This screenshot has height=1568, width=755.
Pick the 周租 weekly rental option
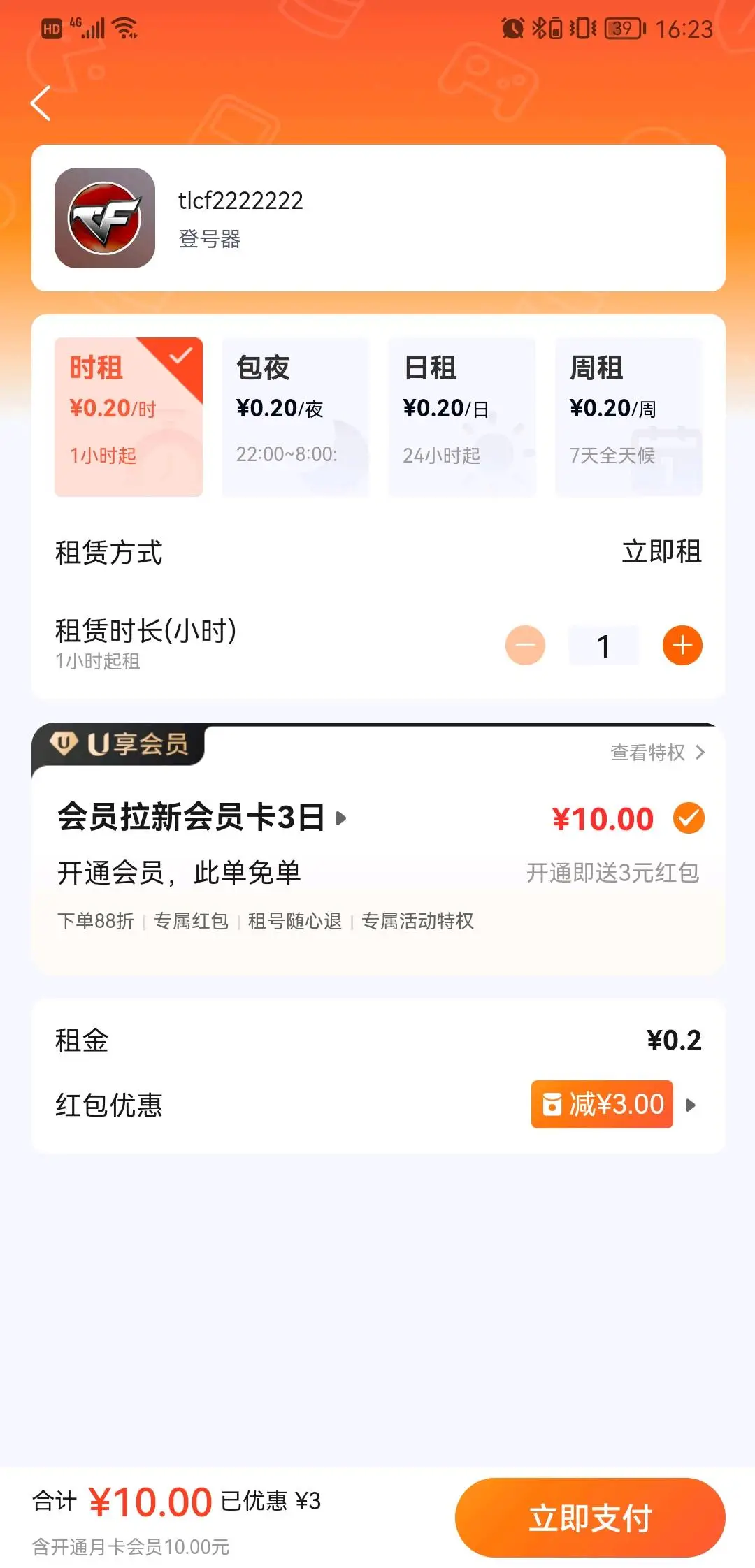tap(628, 416)
